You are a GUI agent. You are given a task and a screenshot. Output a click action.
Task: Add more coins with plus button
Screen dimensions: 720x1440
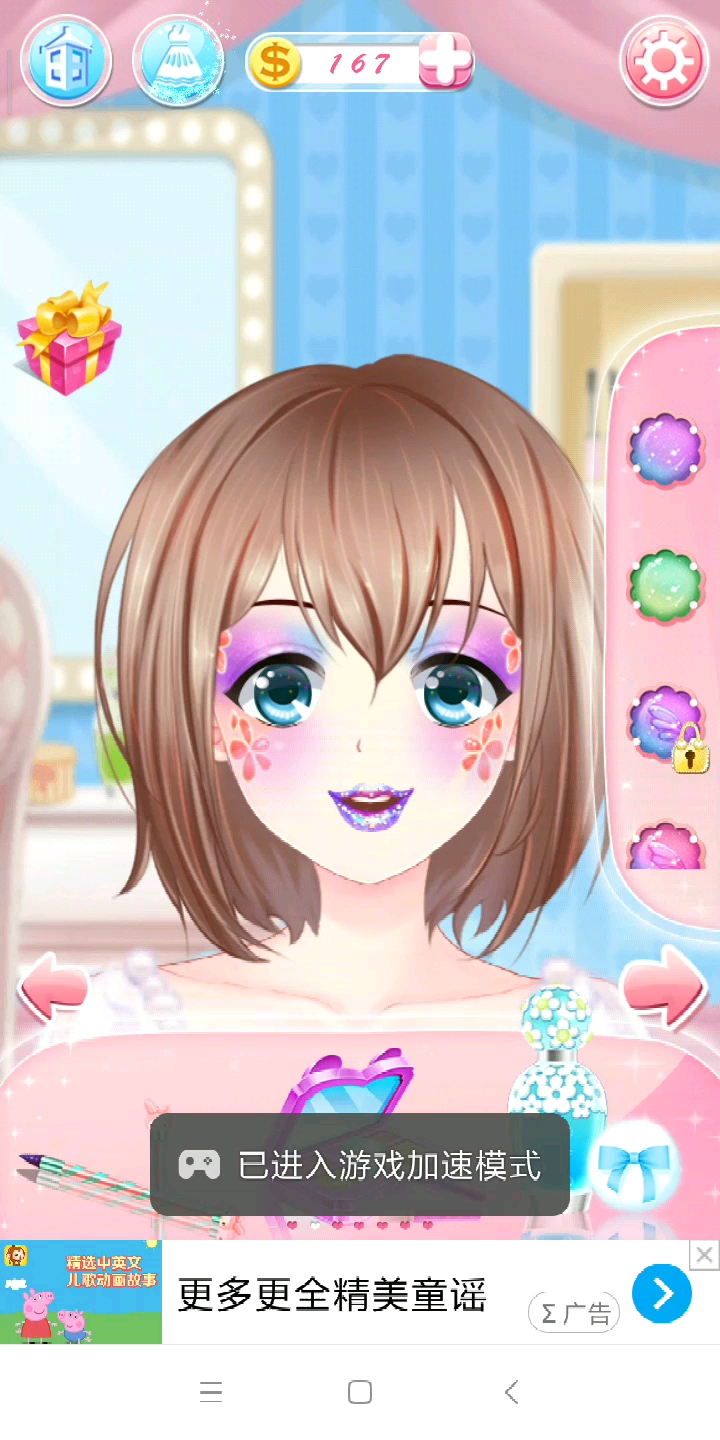445,62
